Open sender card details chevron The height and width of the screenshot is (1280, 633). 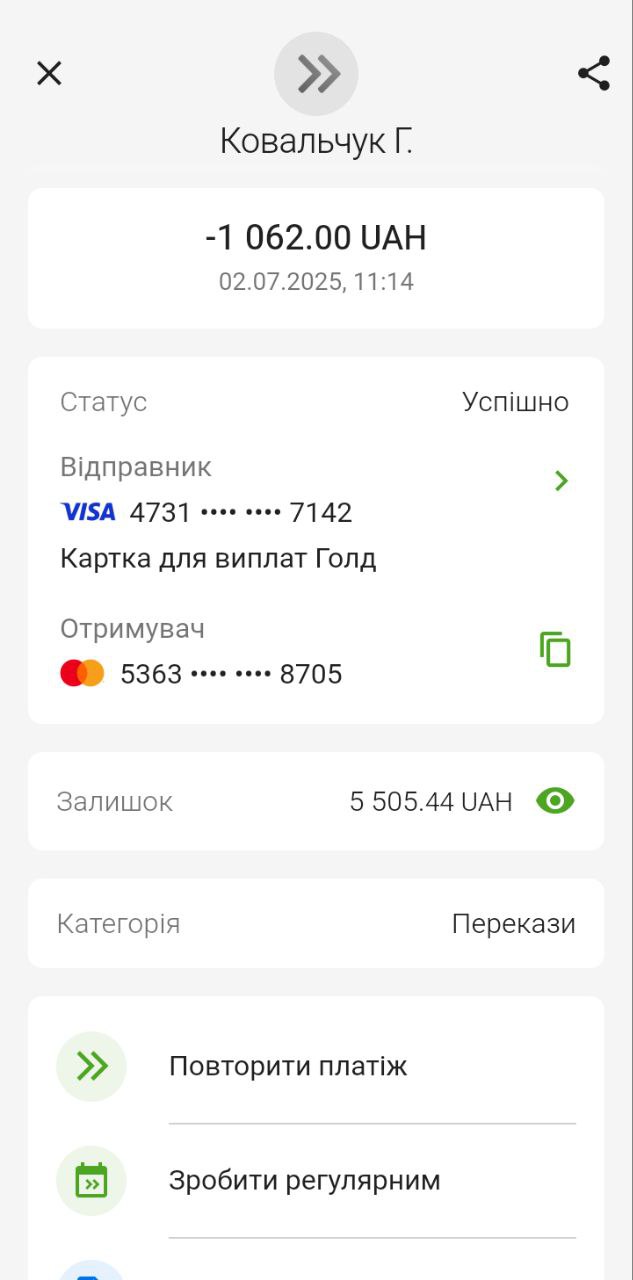561,481
